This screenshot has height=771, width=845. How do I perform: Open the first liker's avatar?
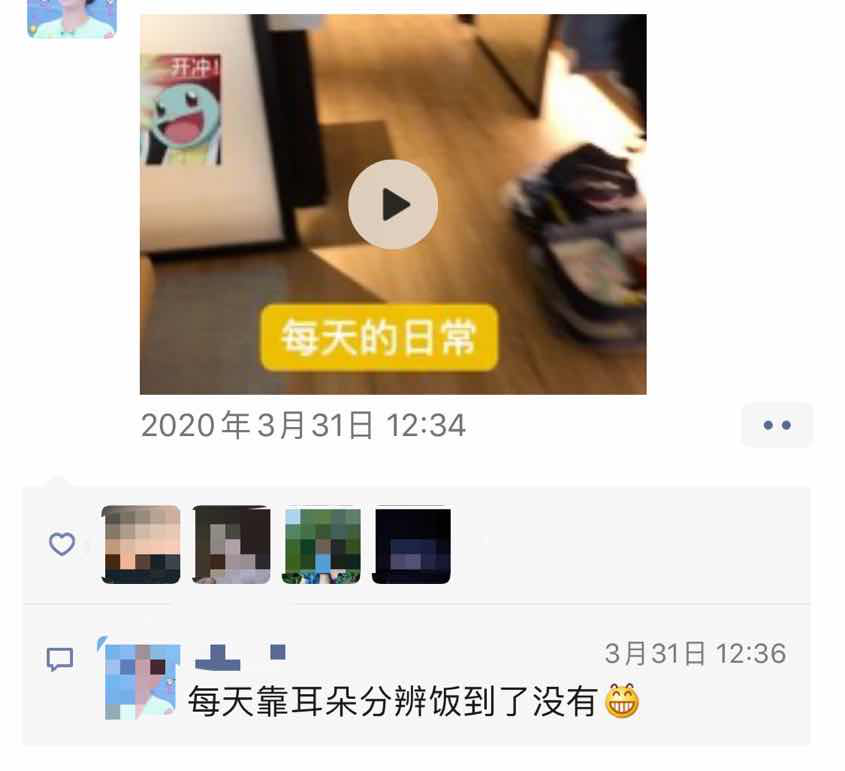click(x=141, y=545)
